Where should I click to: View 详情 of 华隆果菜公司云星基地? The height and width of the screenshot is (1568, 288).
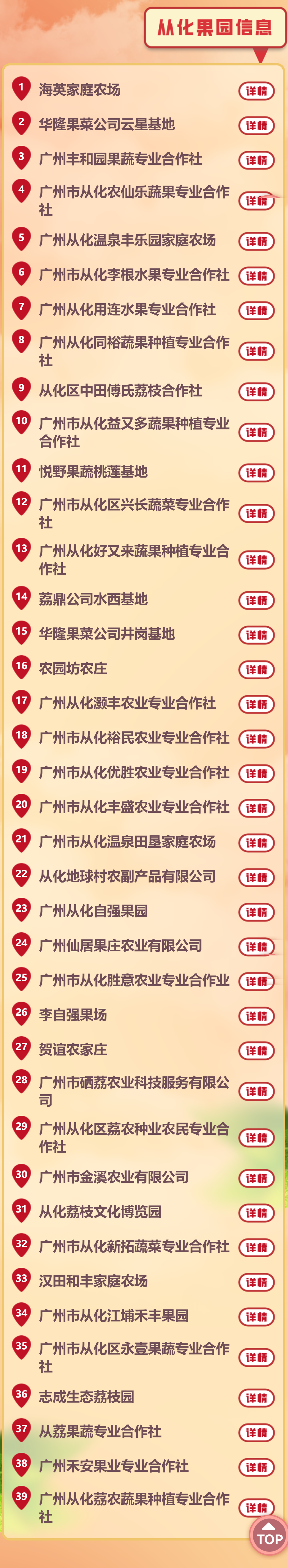pos(256,126)
